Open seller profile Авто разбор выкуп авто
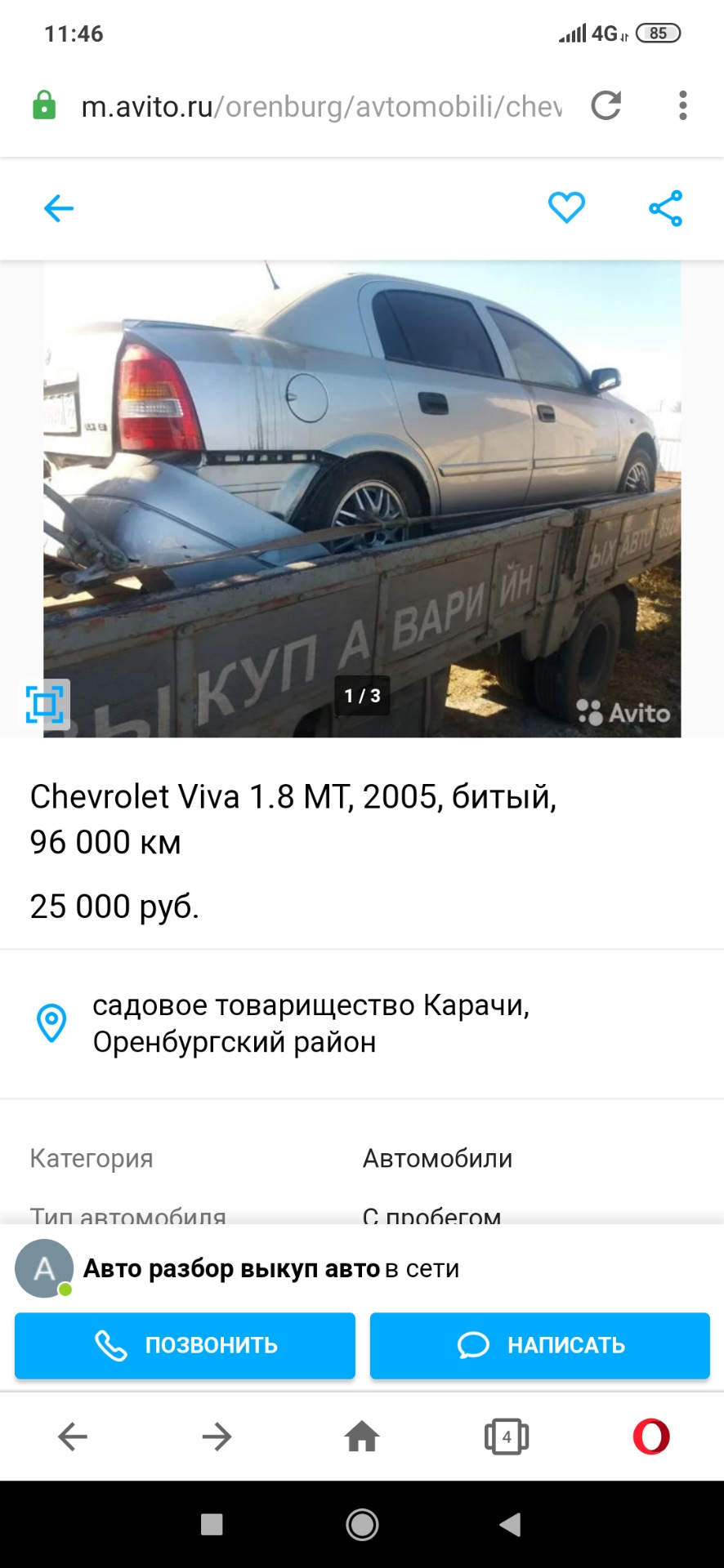The width and height of the screenshot is (724, 1568). click(230, 1268)
